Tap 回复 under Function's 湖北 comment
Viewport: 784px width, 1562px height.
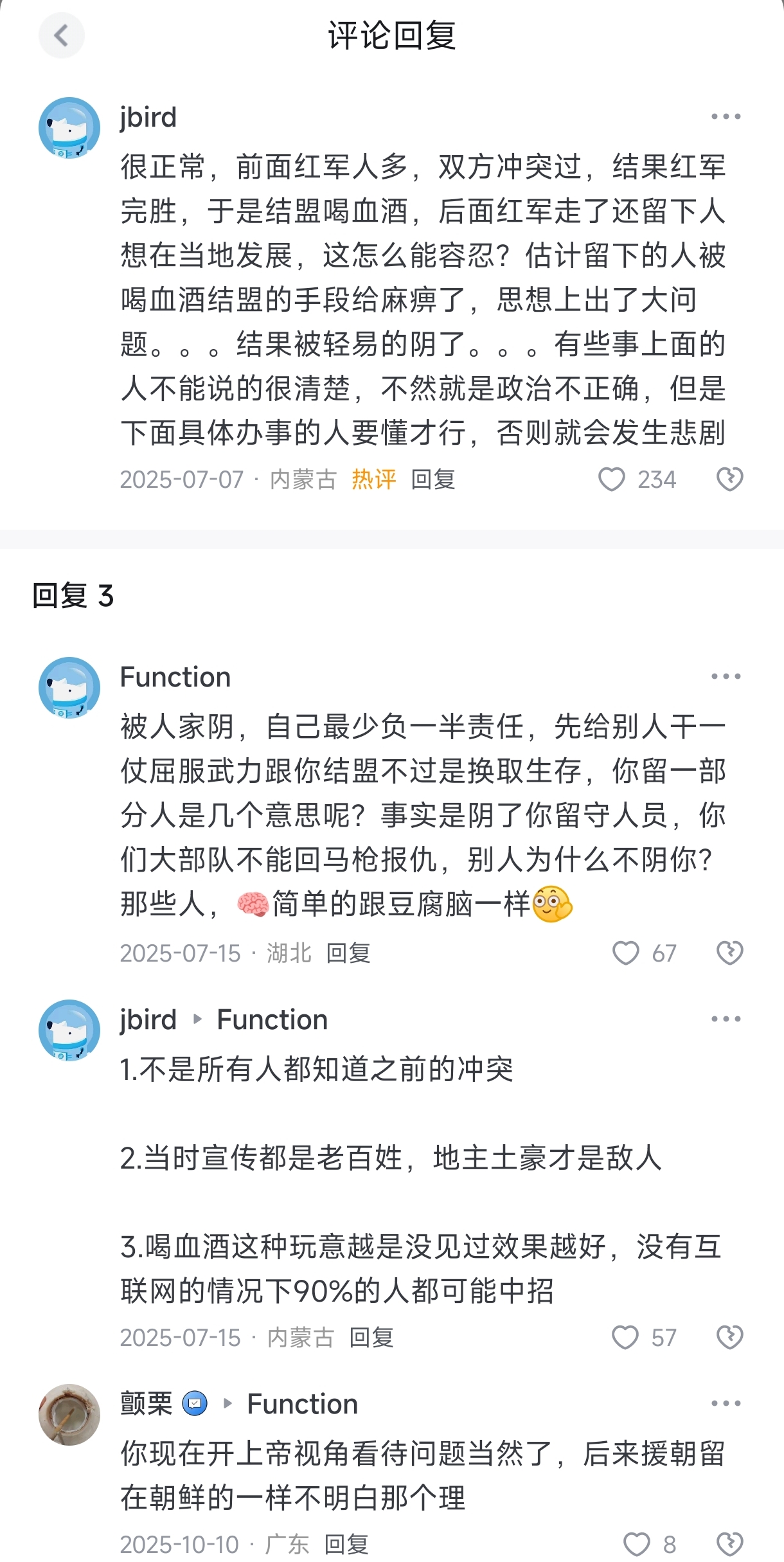coord(348,953)
